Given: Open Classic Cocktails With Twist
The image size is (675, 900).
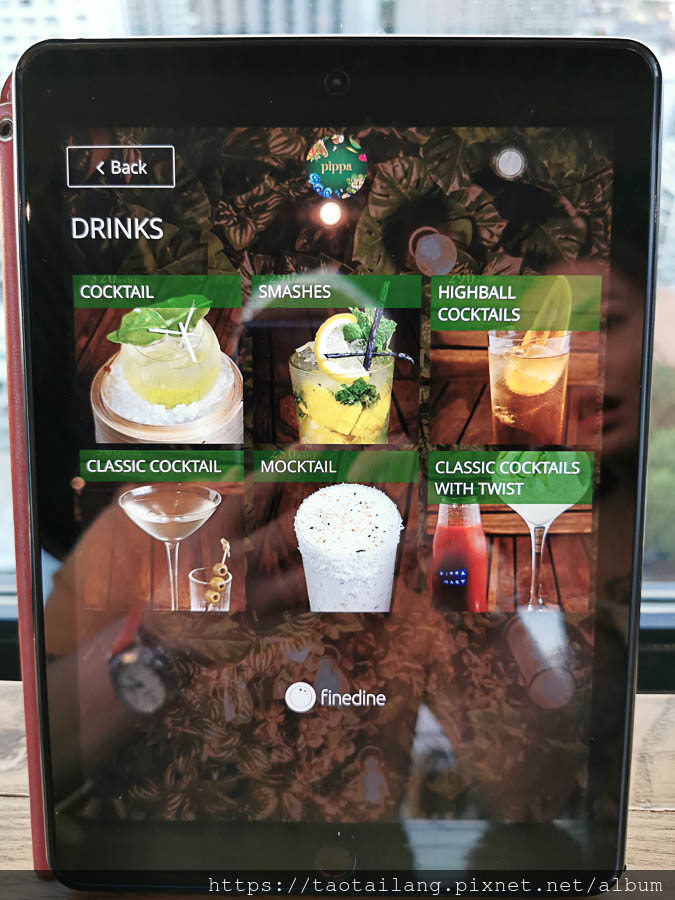Looking at the screenshot, I should pyautogui.click(x=510, y=532).
